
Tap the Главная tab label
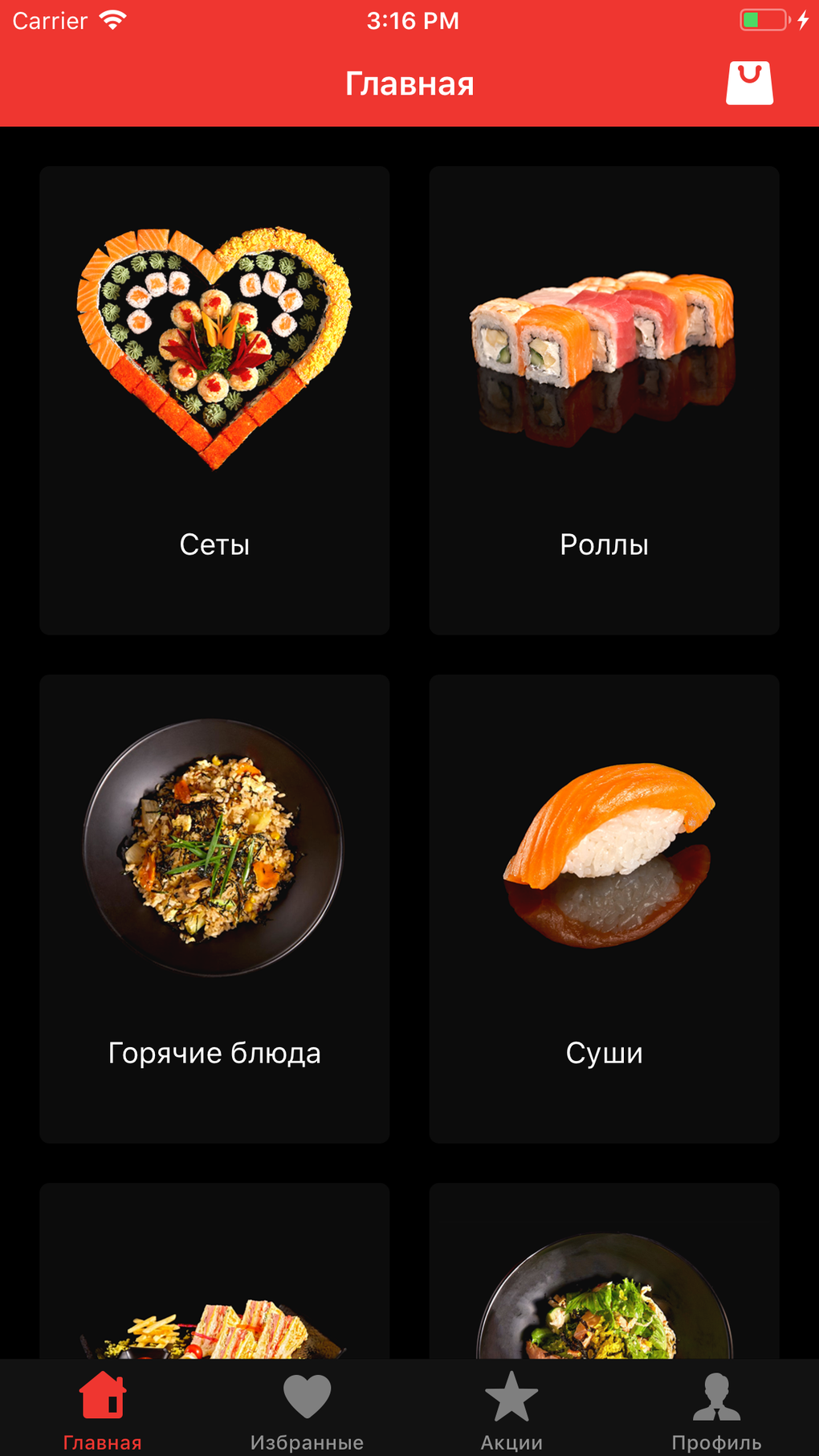pyautogui.click(x=103, y=1442)
